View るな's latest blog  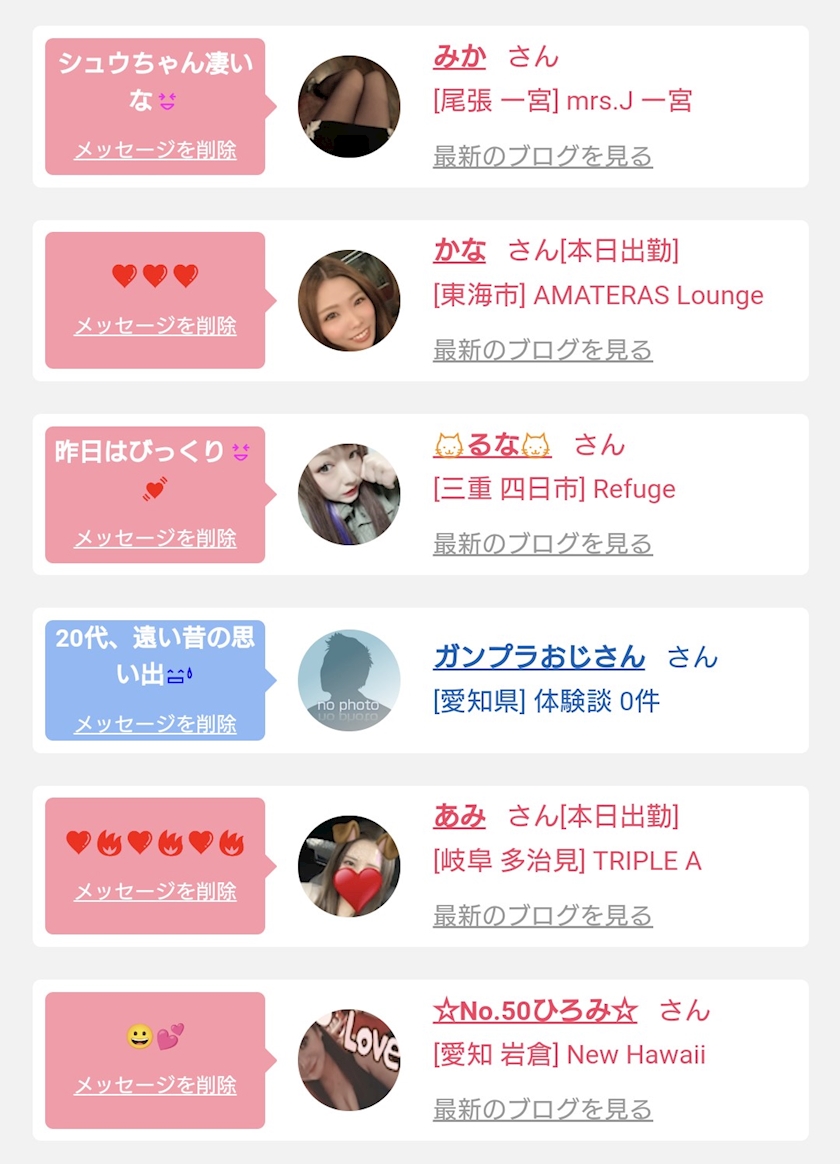click(542, 545)
